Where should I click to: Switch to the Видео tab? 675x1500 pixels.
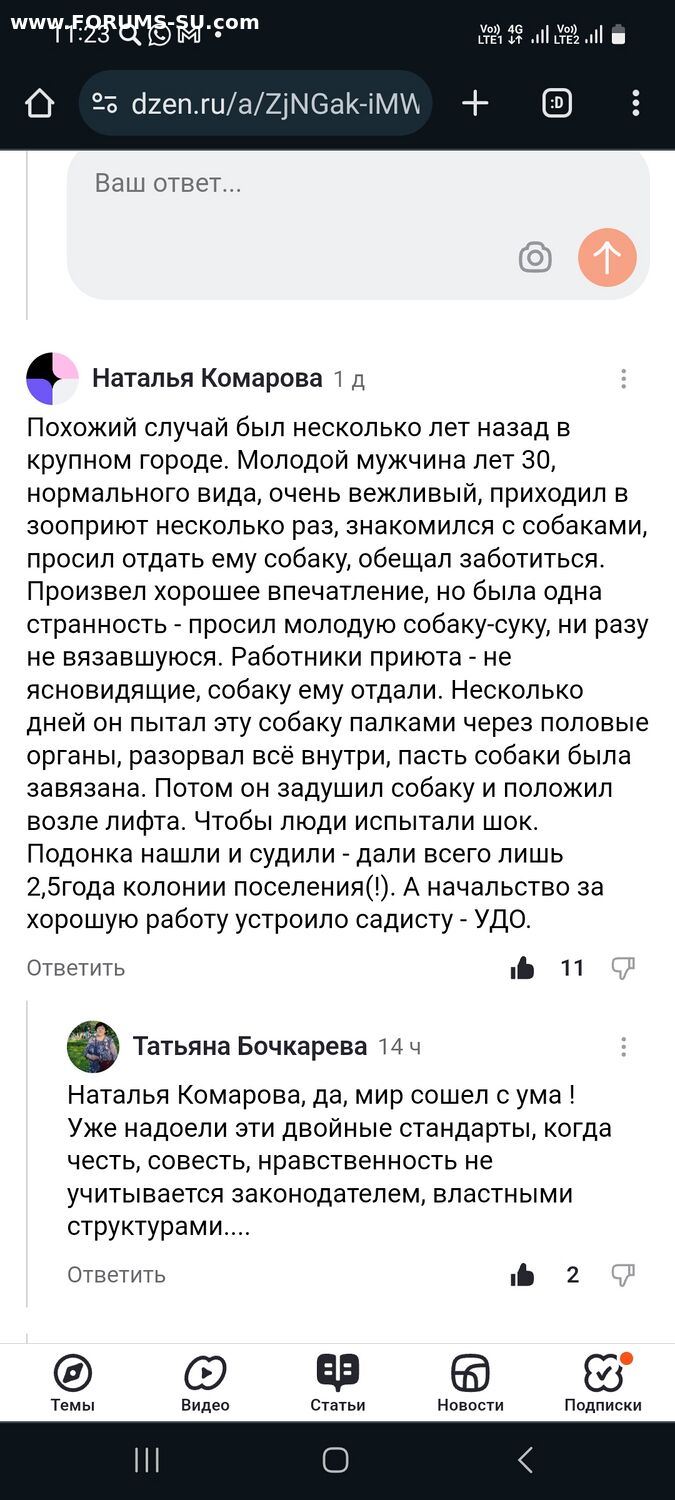pos(205,1384)
